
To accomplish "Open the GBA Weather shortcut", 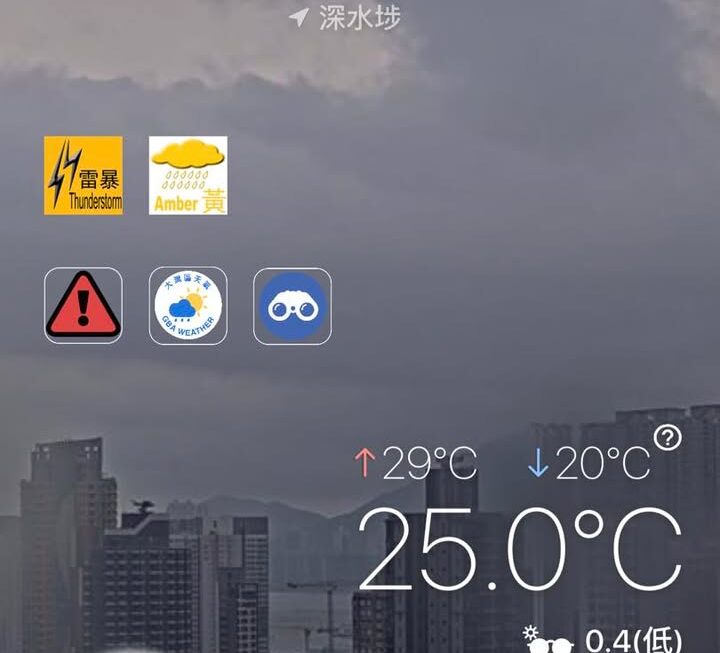I will click(x=188, y=306).
